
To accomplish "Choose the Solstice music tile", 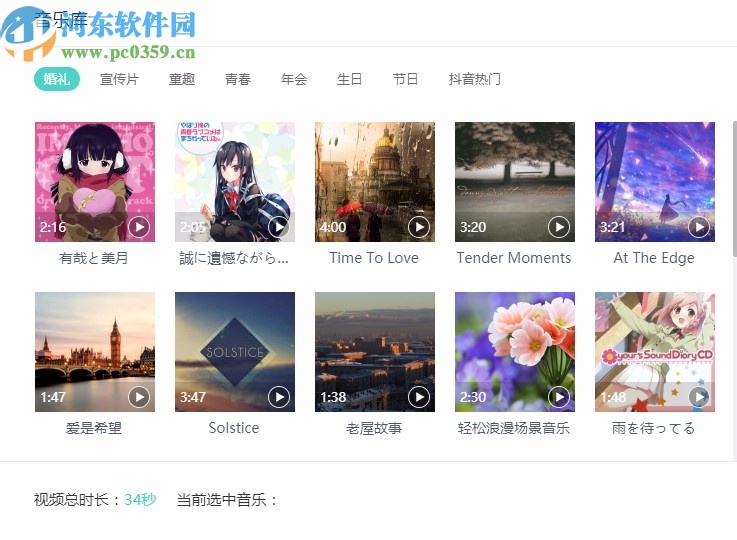I will coord(235,351).
